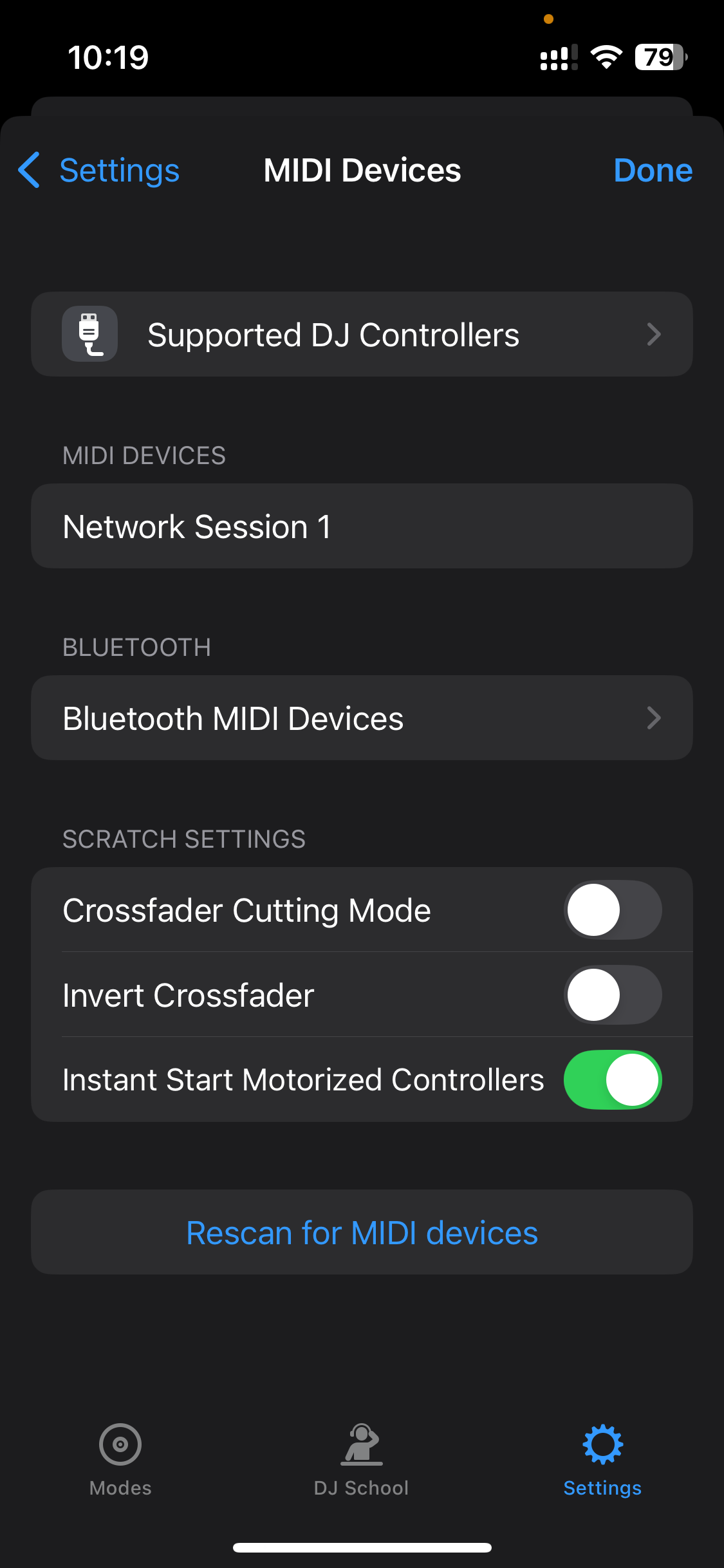Tap the back chevron next to Settings
The image size is (724, 1568).
[x=28, y=170]
